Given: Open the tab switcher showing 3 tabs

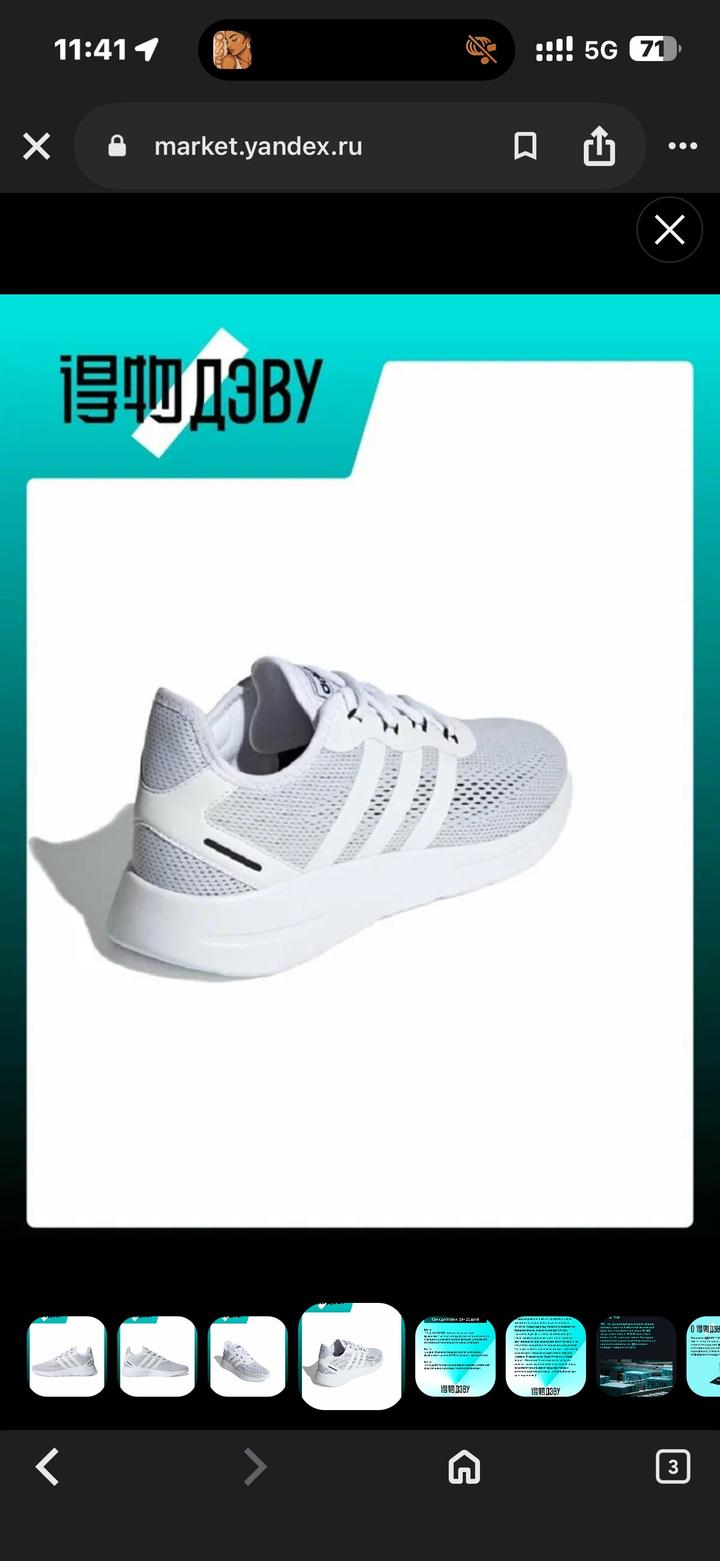Looking at the screenshot, I should (672, 1467).
